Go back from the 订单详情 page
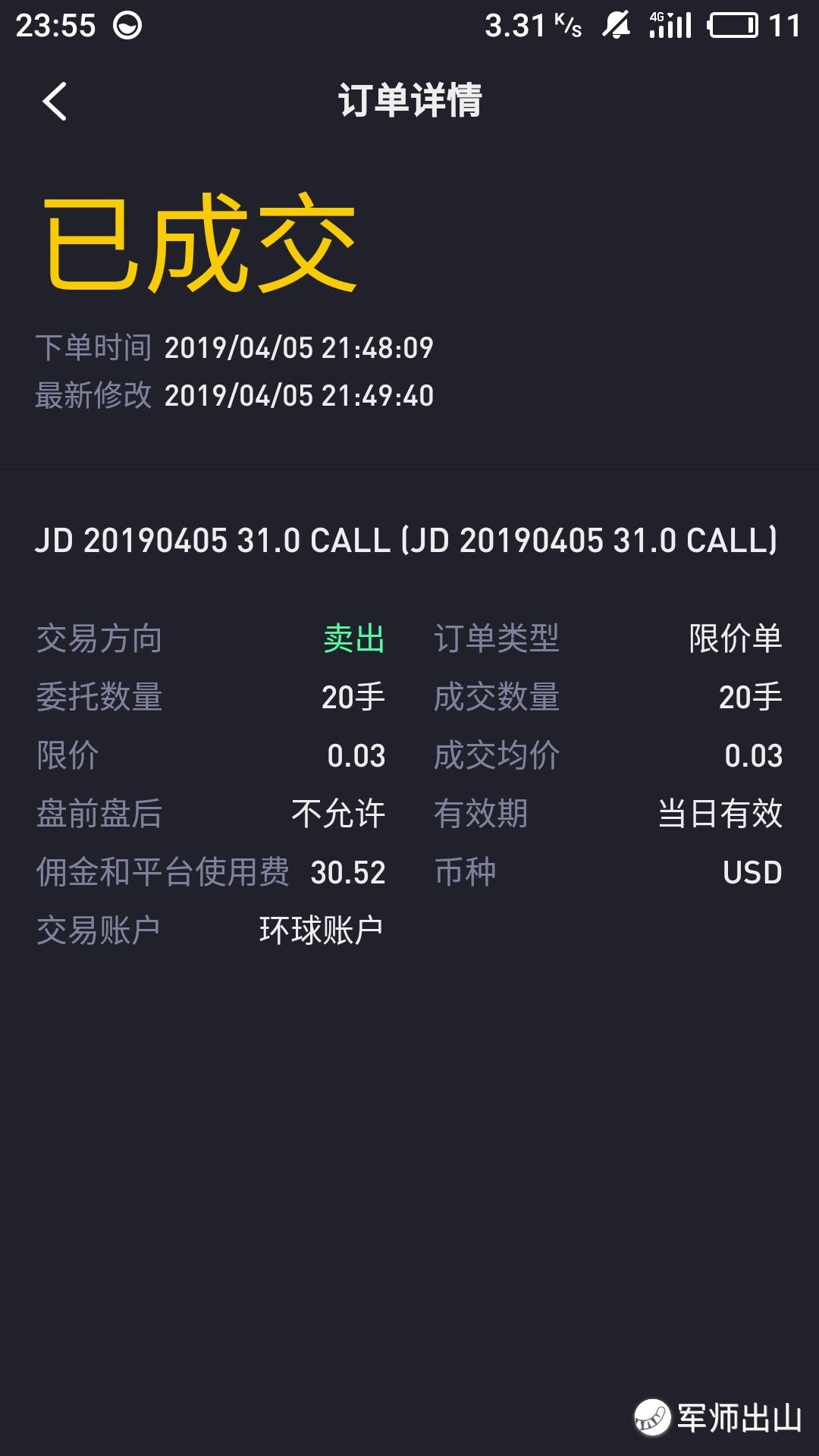 click(55, 101)
